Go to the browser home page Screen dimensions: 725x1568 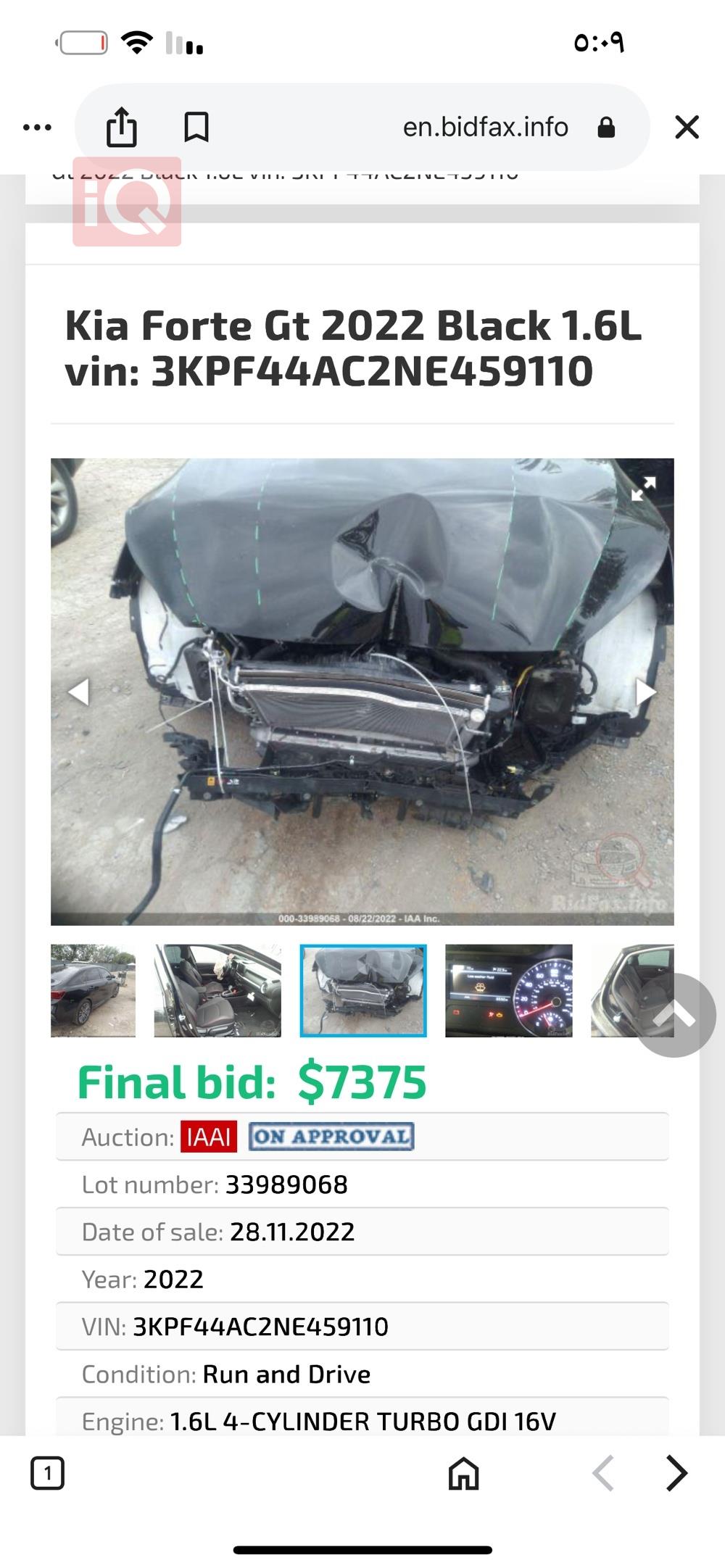(463, 1473)
